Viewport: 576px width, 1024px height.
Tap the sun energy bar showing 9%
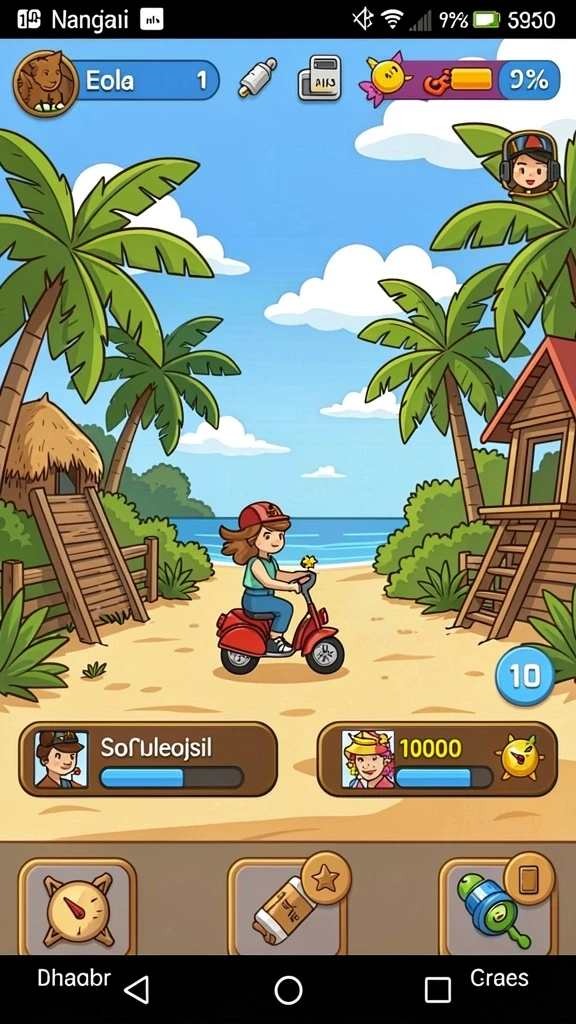[x=460, y=80]
